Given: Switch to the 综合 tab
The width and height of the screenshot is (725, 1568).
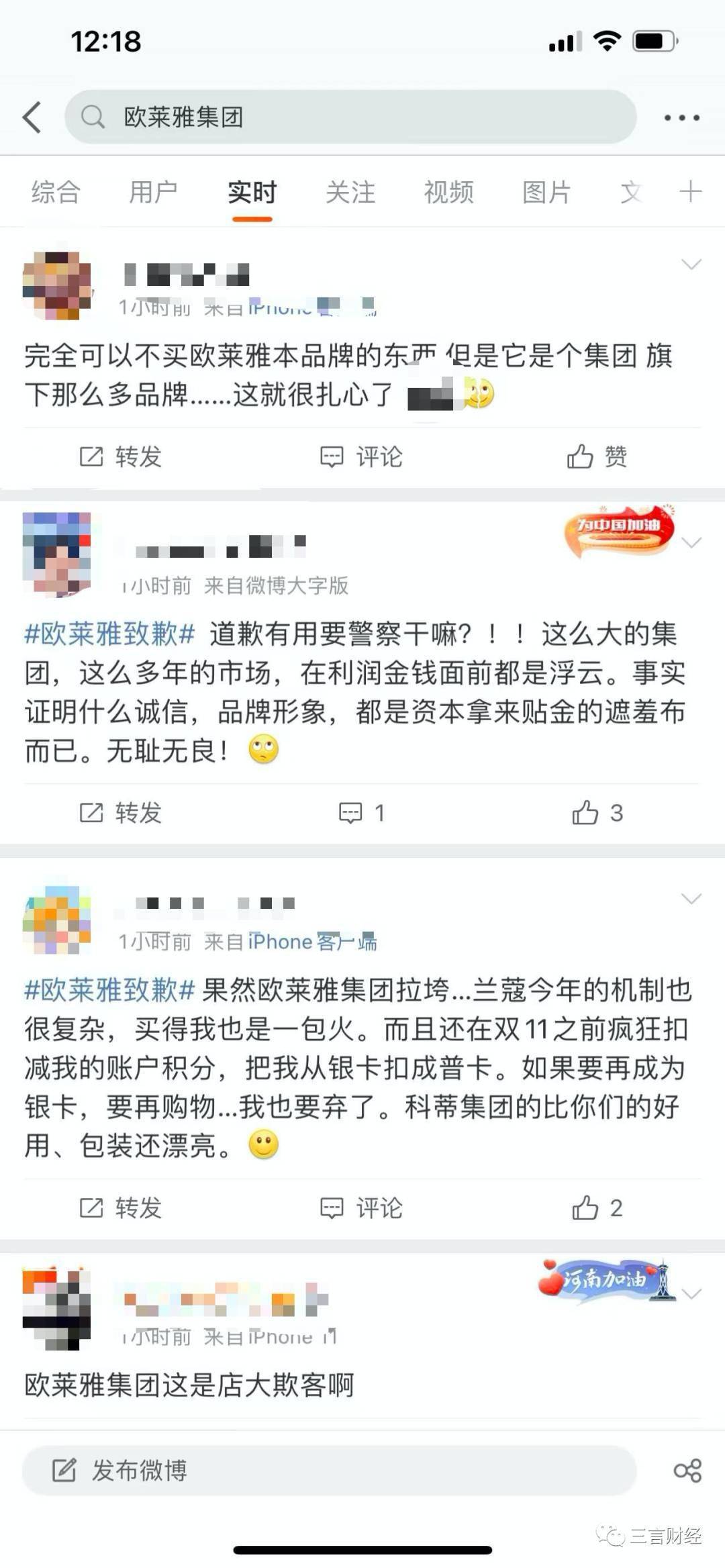Looking at the screenshot, I should [x=56, y=193].
